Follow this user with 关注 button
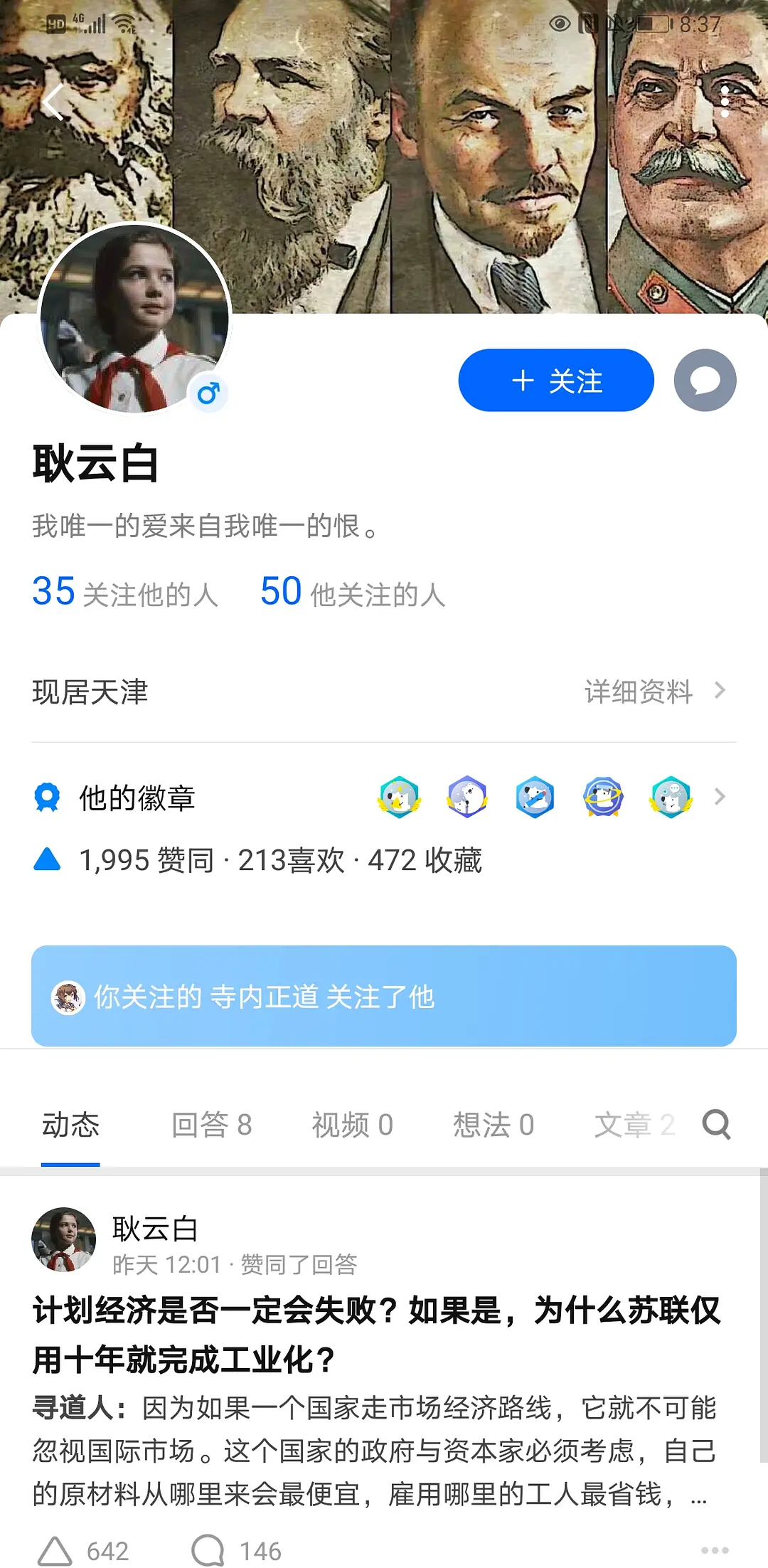The image size is (768, 1568). click(x=556, y=381)
